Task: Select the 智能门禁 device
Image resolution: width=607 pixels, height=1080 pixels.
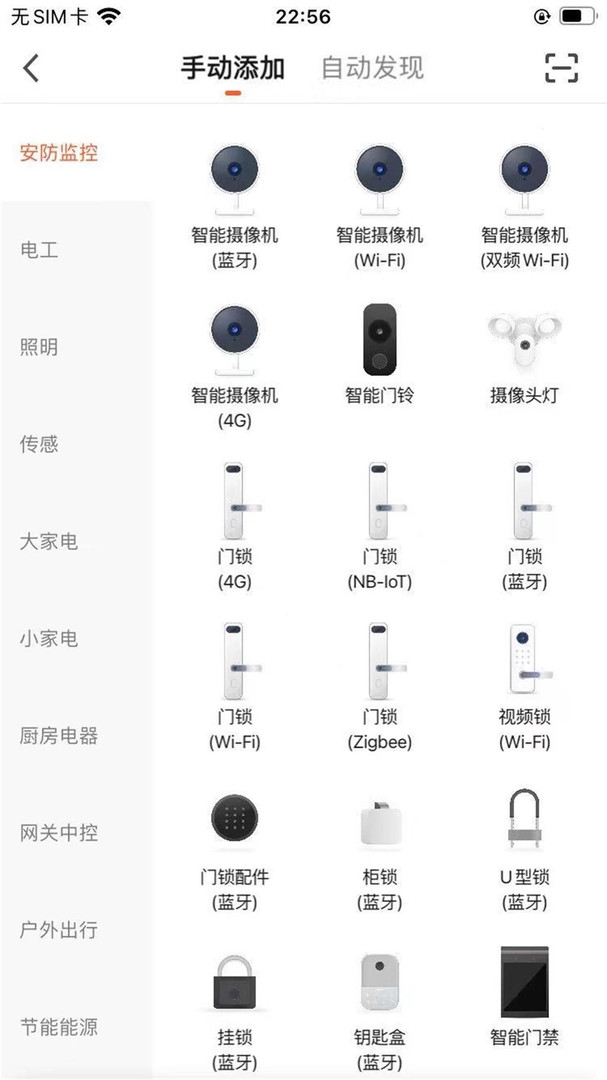Action: pos(524,997)
